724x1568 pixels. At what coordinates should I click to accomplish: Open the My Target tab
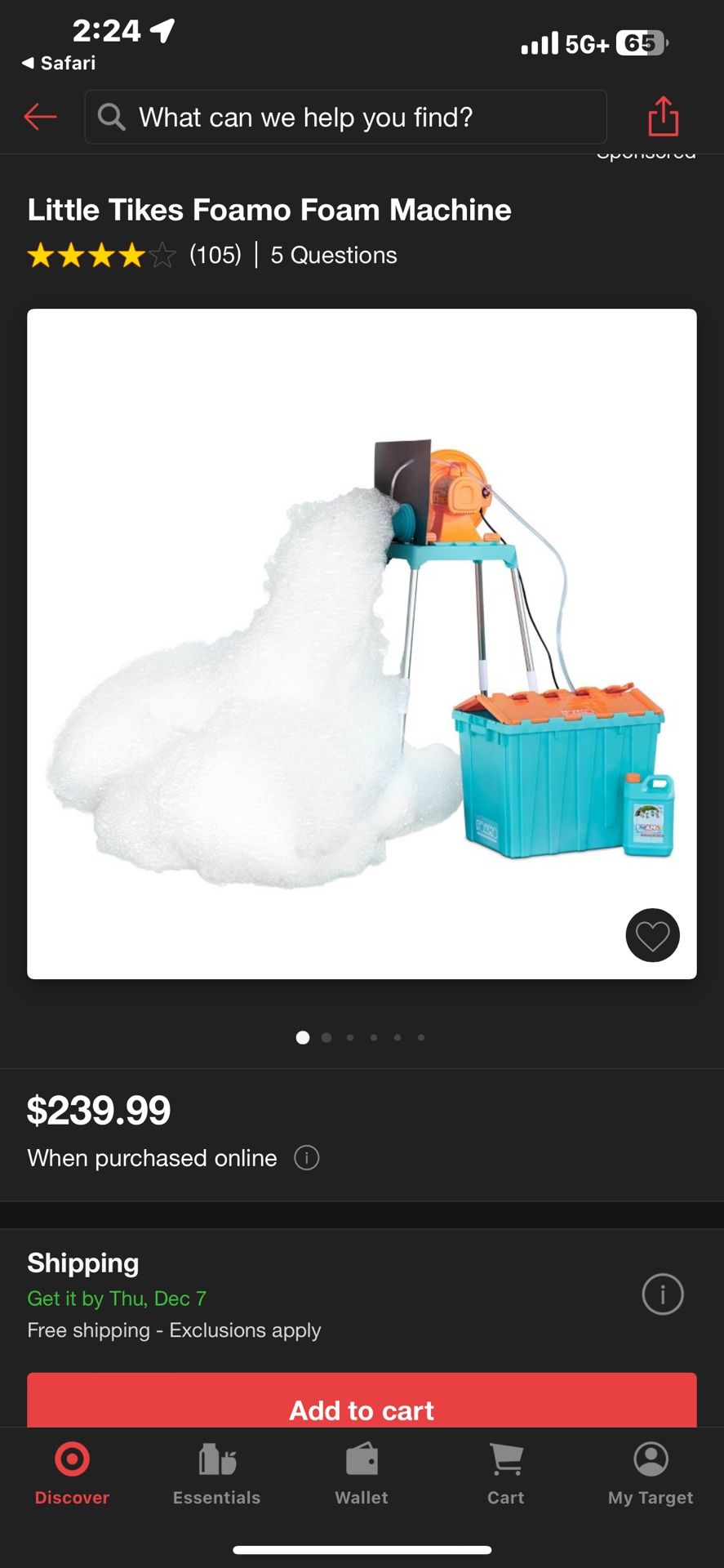tap(651, 1473)
